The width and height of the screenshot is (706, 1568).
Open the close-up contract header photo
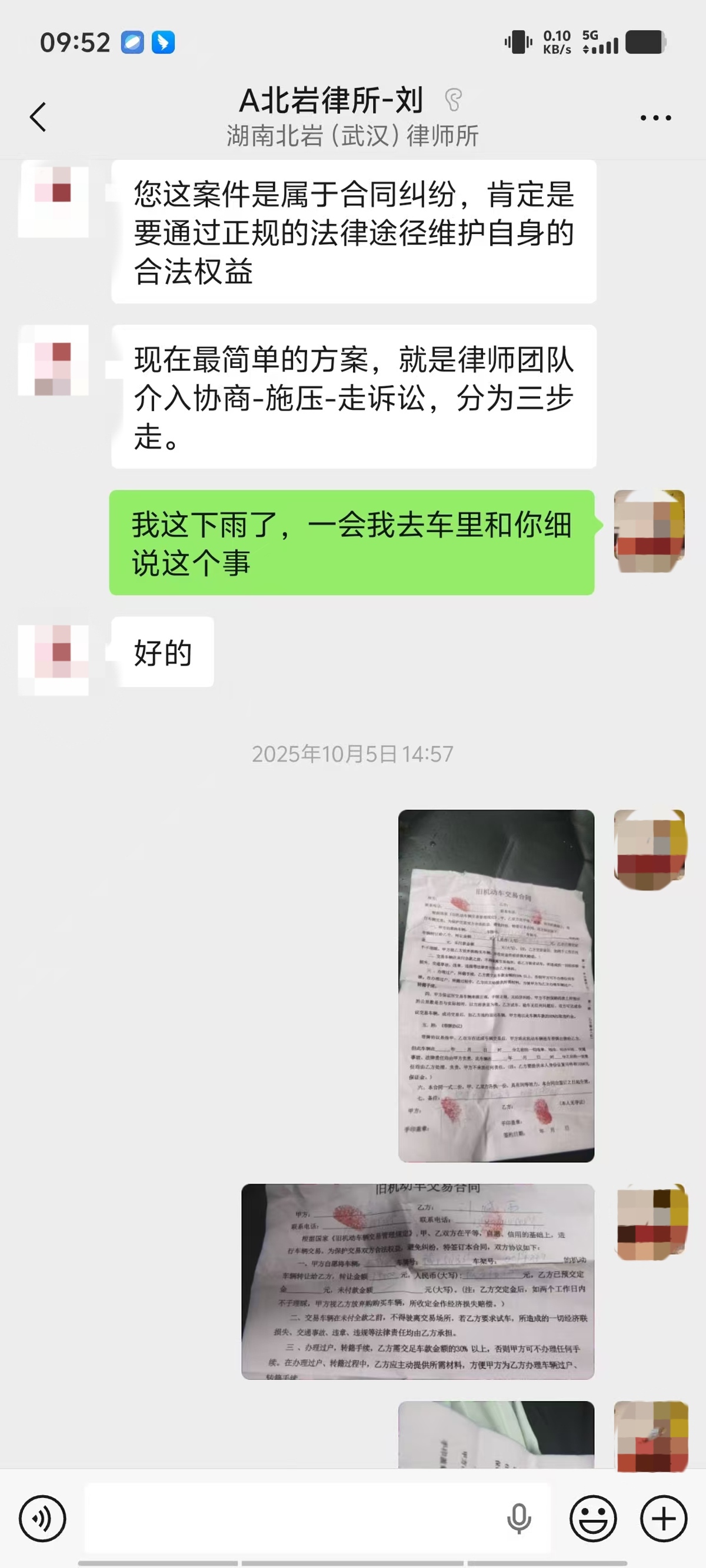pyautogui.click(x=417, y=1281)
